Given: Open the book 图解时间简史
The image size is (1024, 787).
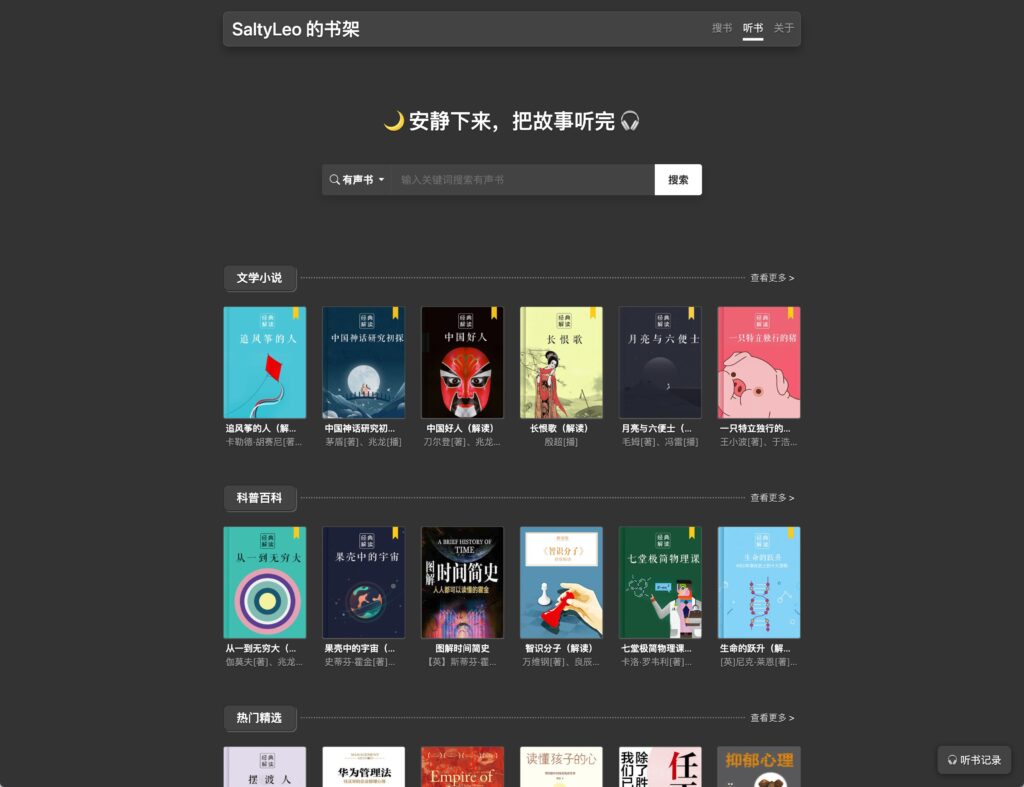Looking at the screenshot, I should click(x=462, y=582).
